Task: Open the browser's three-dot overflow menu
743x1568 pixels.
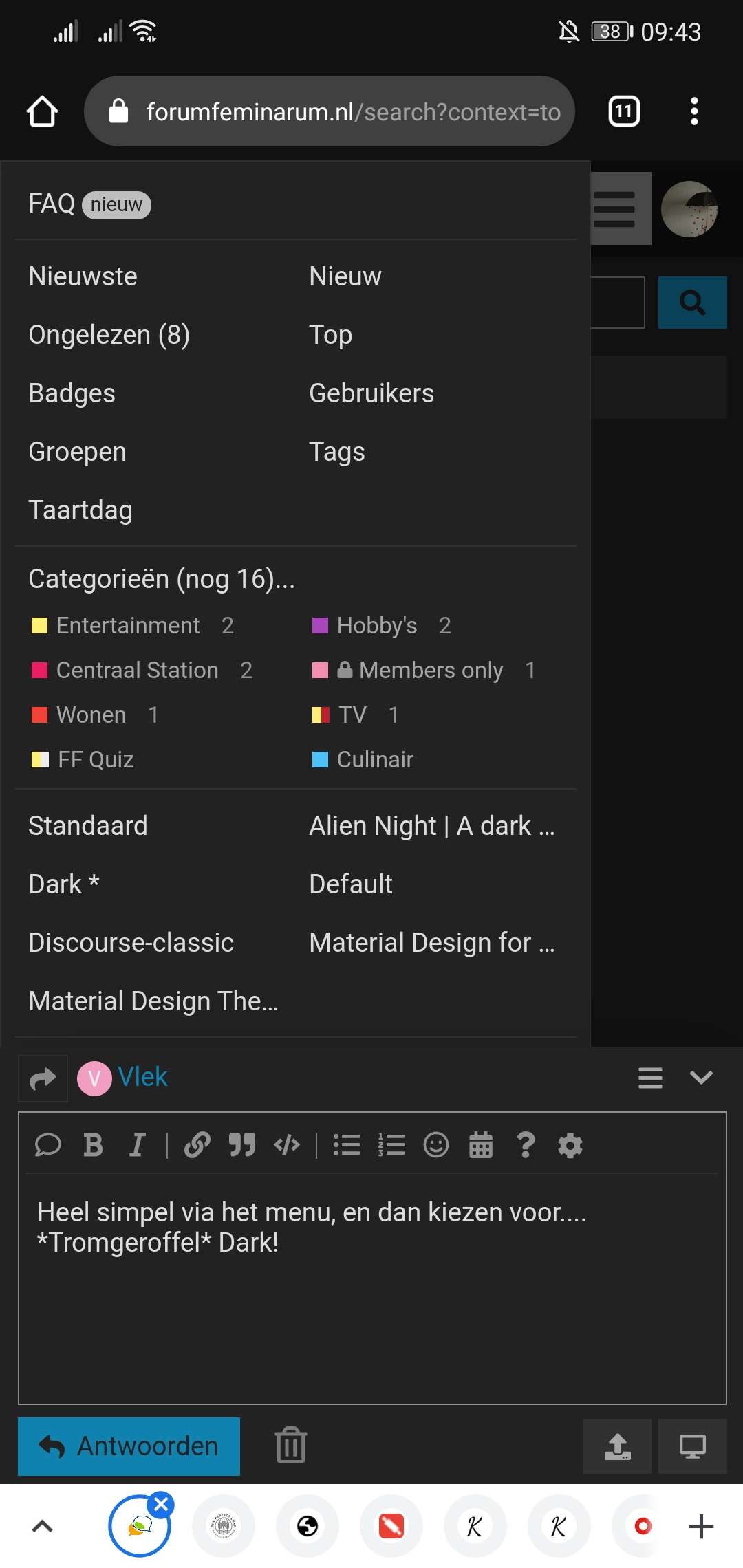Action: [x=694, y=111]
